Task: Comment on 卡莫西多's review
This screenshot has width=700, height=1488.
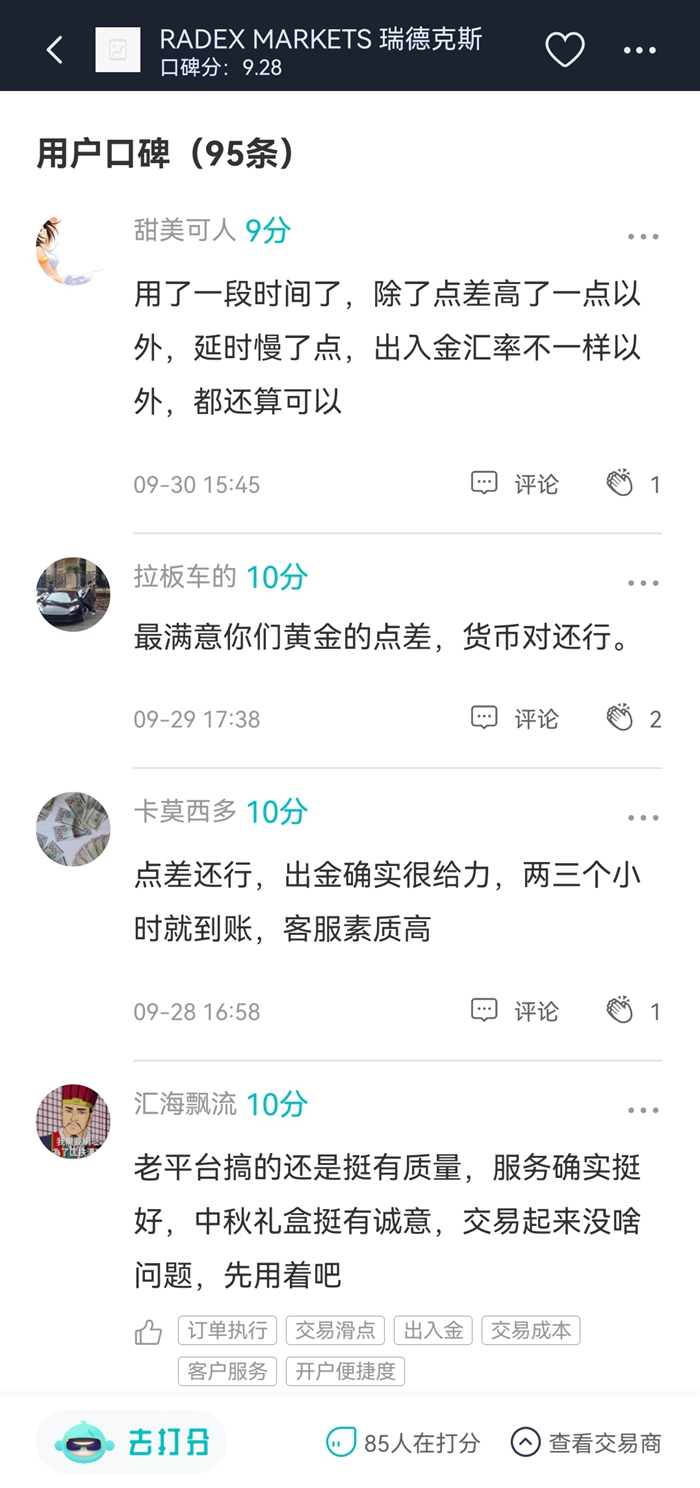Action: click(x=515, y=1011)
